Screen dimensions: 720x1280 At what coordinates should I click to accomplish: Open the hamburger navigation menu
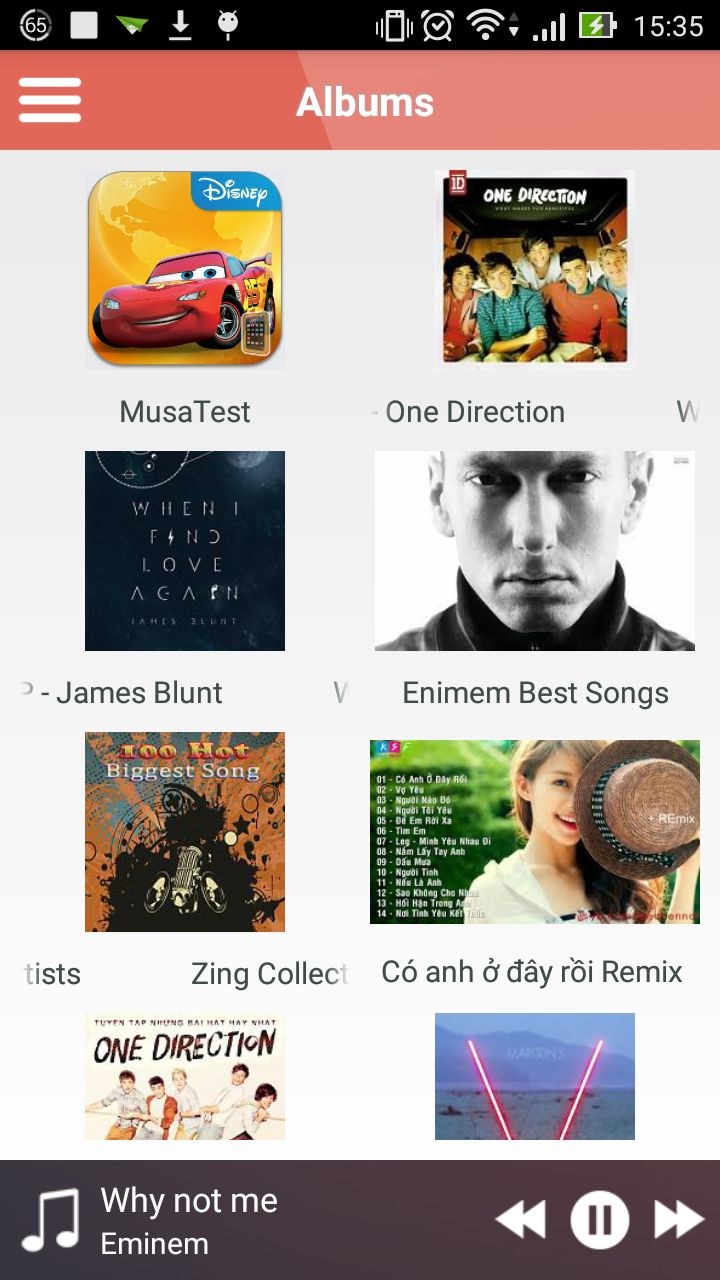(50, 100)
